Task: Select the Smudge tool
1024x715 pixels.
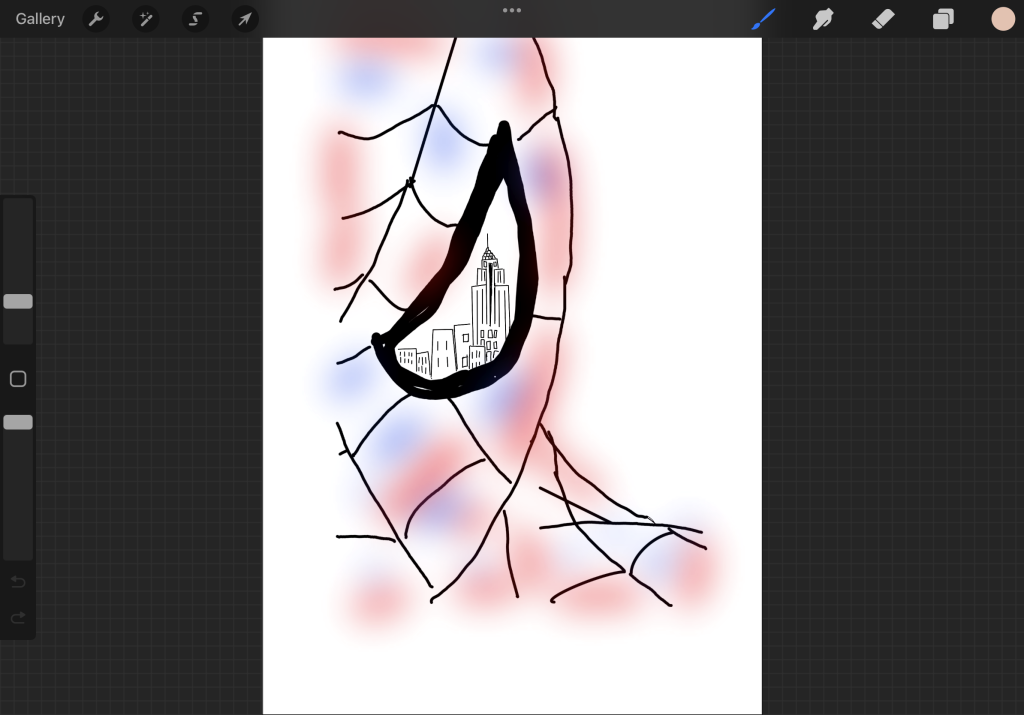Action: [823, 19]
